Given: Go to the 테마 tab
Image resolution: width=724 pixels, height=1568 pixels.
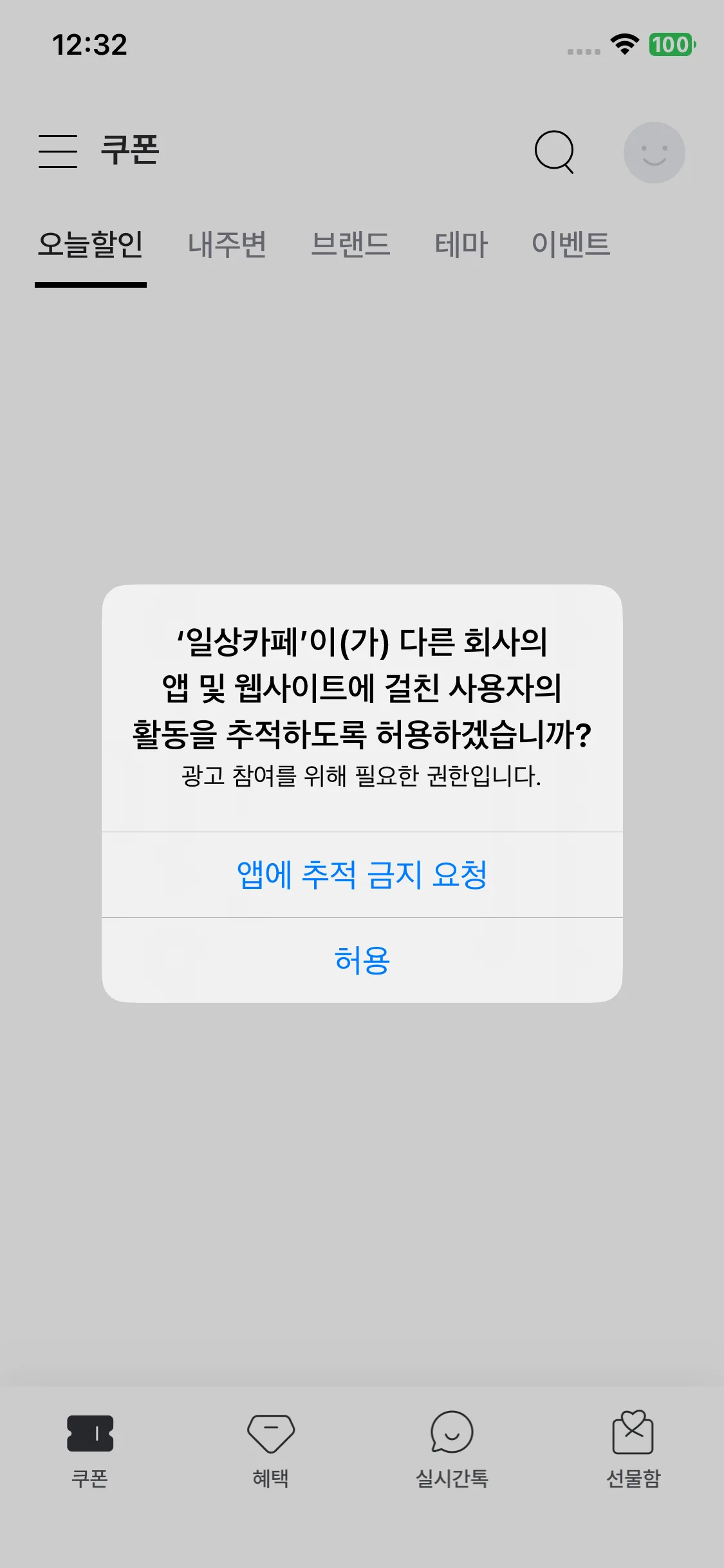Looking at the screenshot, I should pos(461,245).
